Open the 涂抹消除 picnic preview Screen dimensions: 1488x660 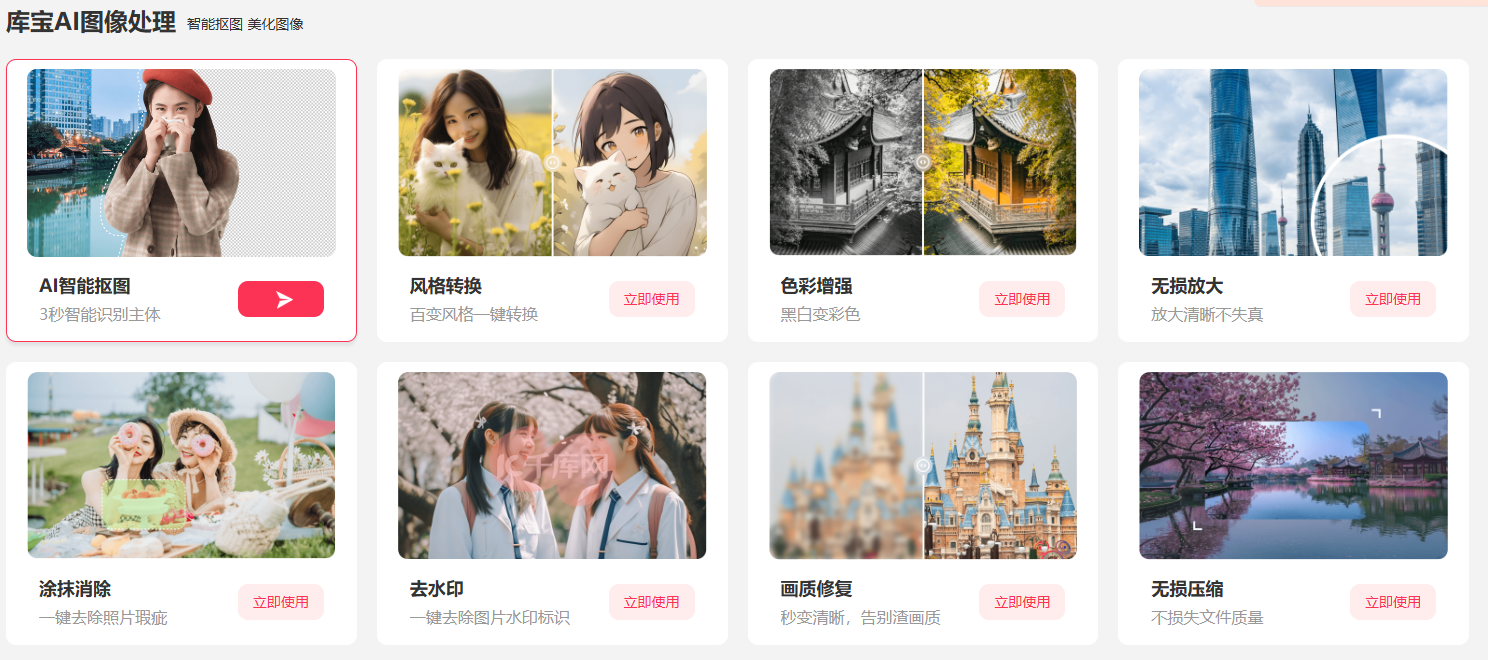tap(181, 465)
